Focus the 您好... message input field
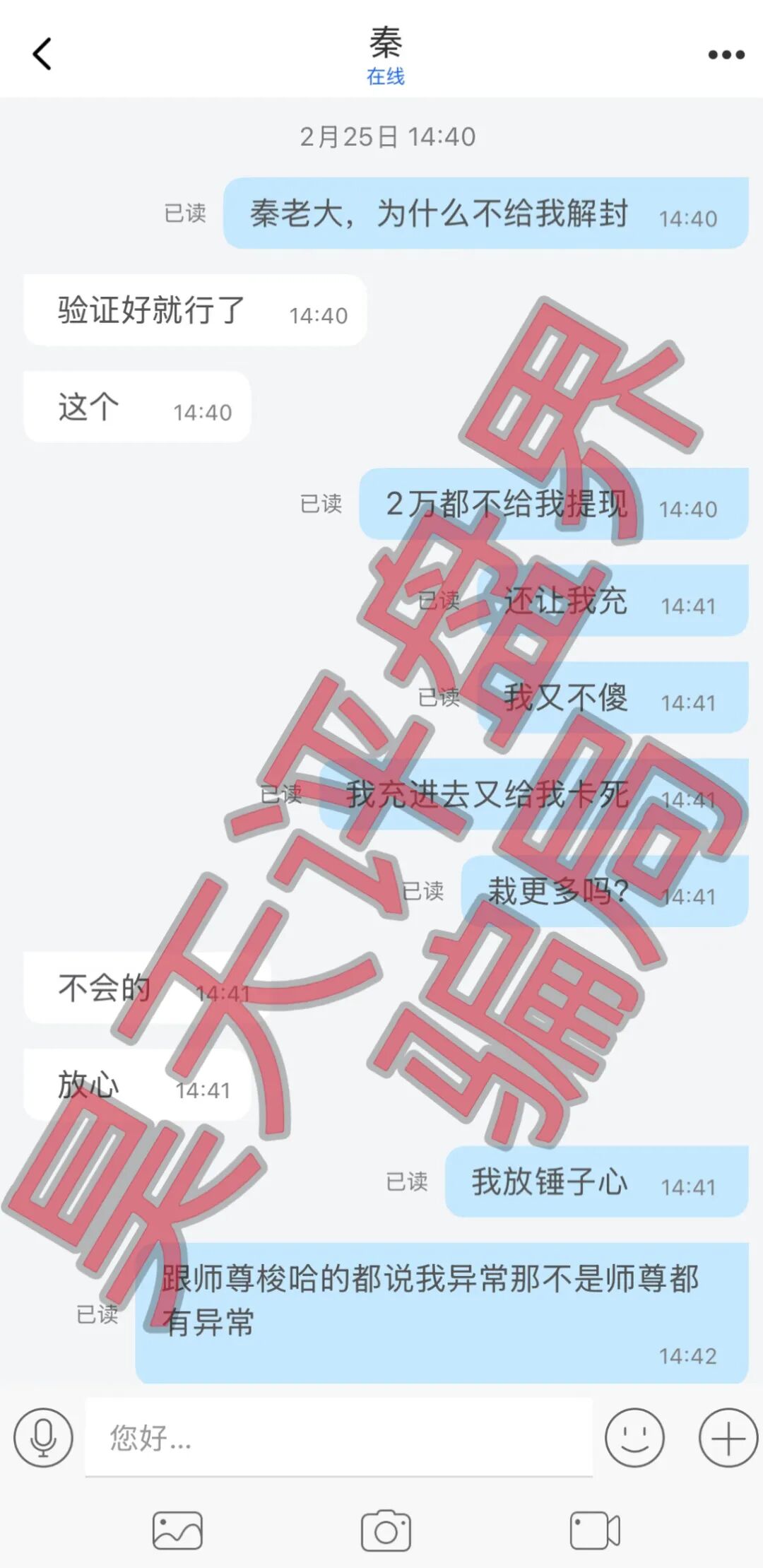 339,1437
